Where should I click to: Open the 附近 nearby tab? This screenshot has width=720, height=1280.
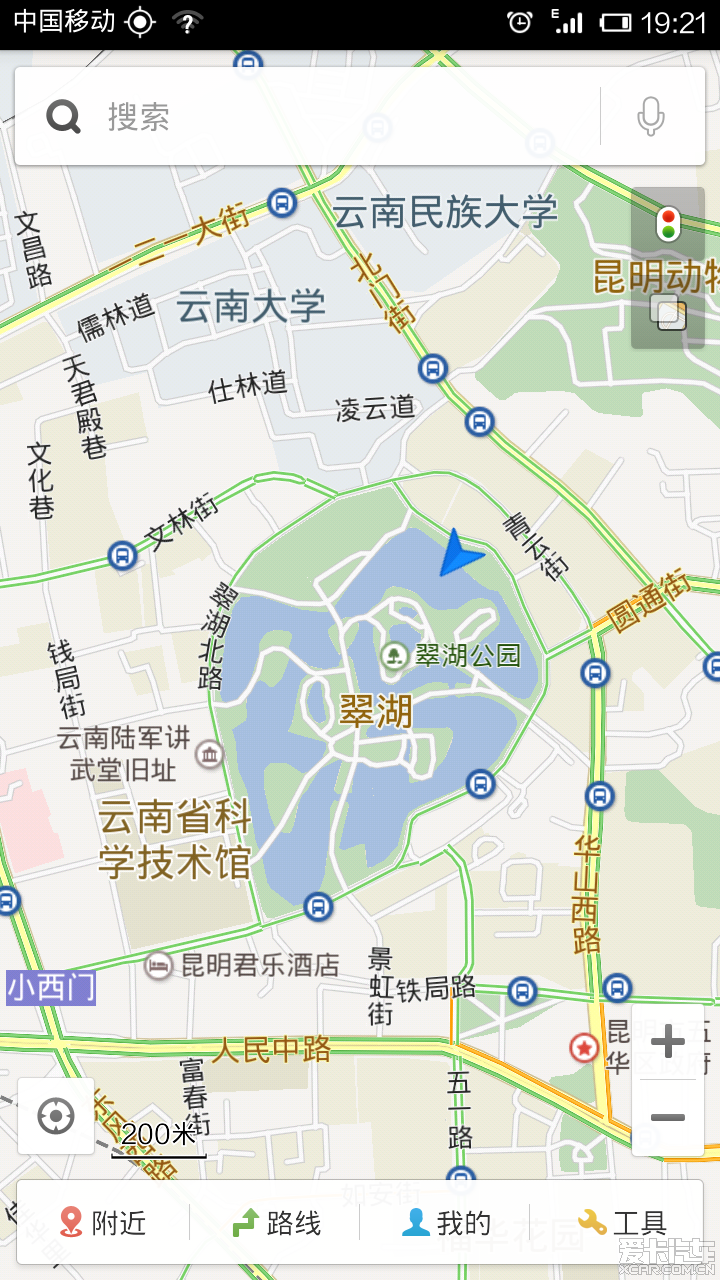pos(103,1222)
